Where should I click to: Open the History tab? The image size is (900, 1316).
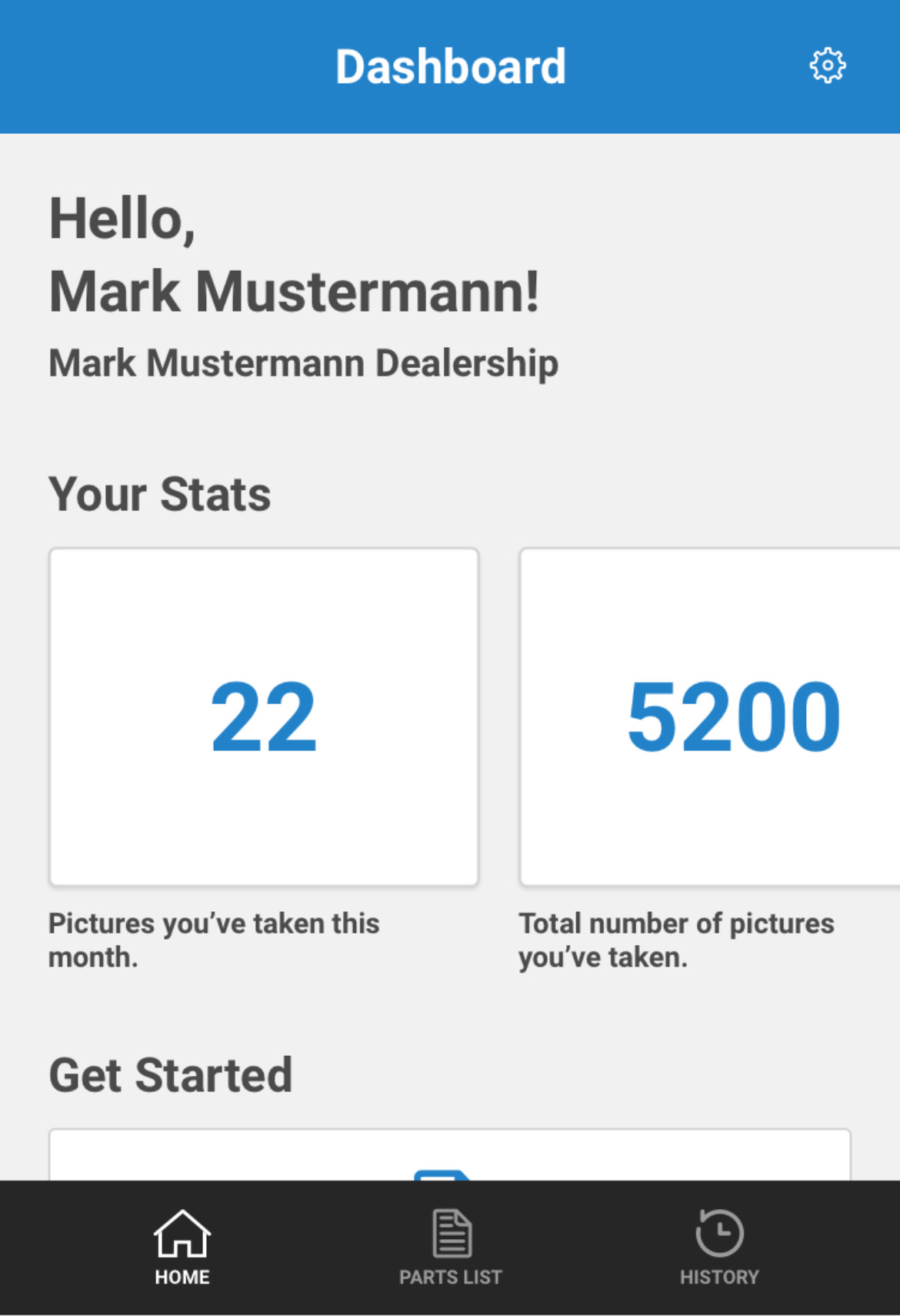pos(719,1247)
